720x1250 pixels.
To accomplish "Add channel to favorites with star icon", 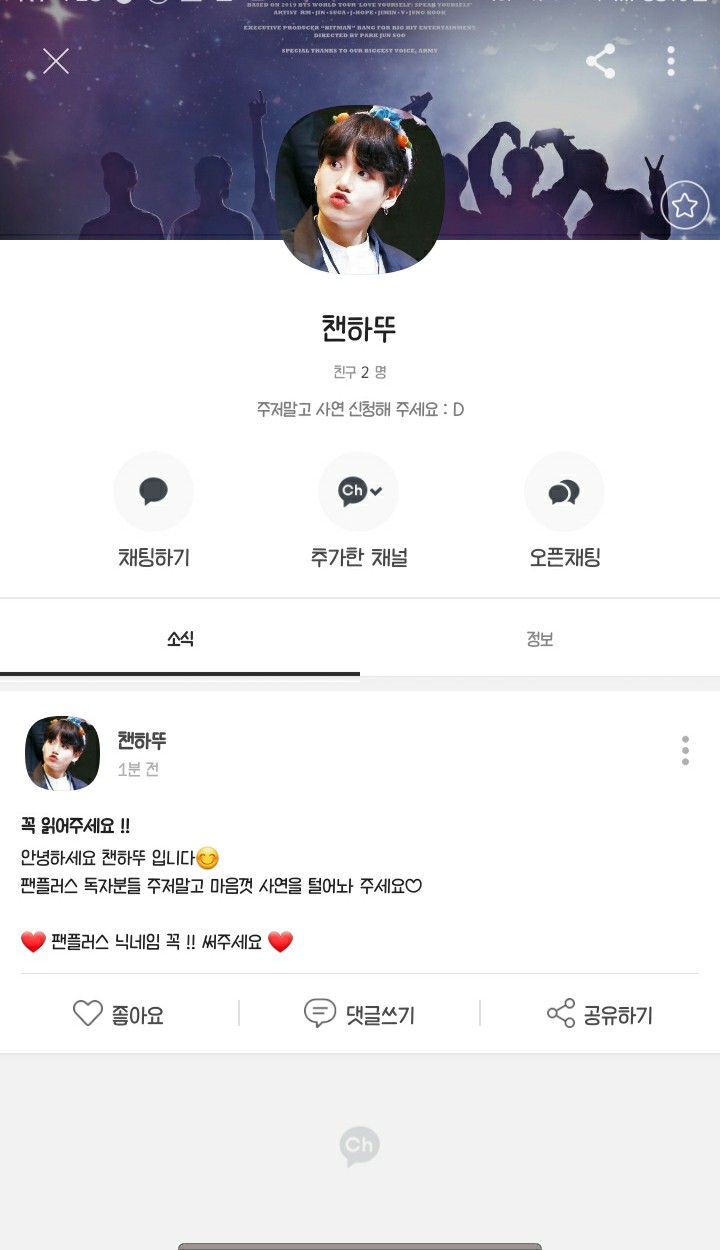I will [684, 206].
